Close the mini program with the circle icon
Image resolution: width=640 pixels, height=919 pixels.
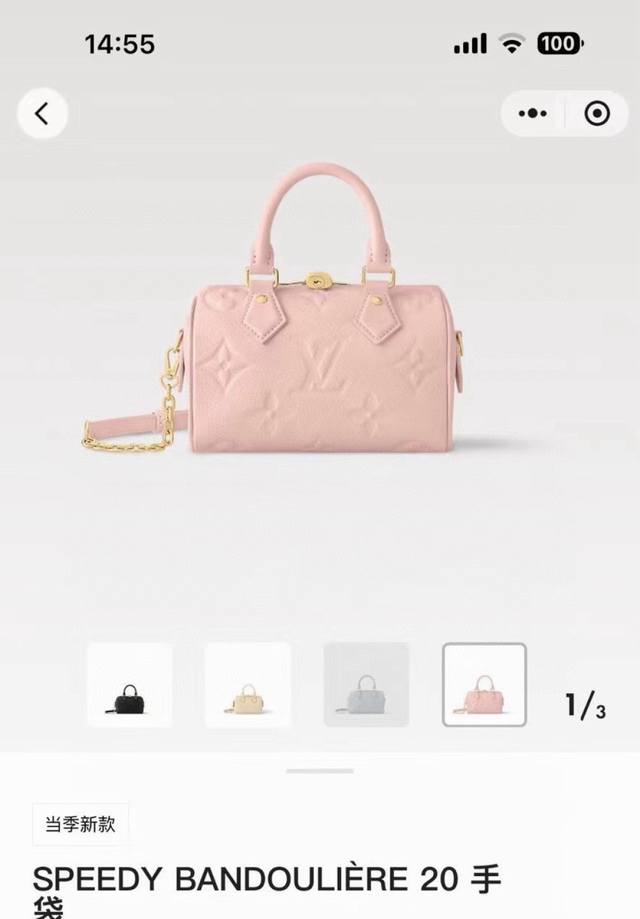tap(597, 114)
